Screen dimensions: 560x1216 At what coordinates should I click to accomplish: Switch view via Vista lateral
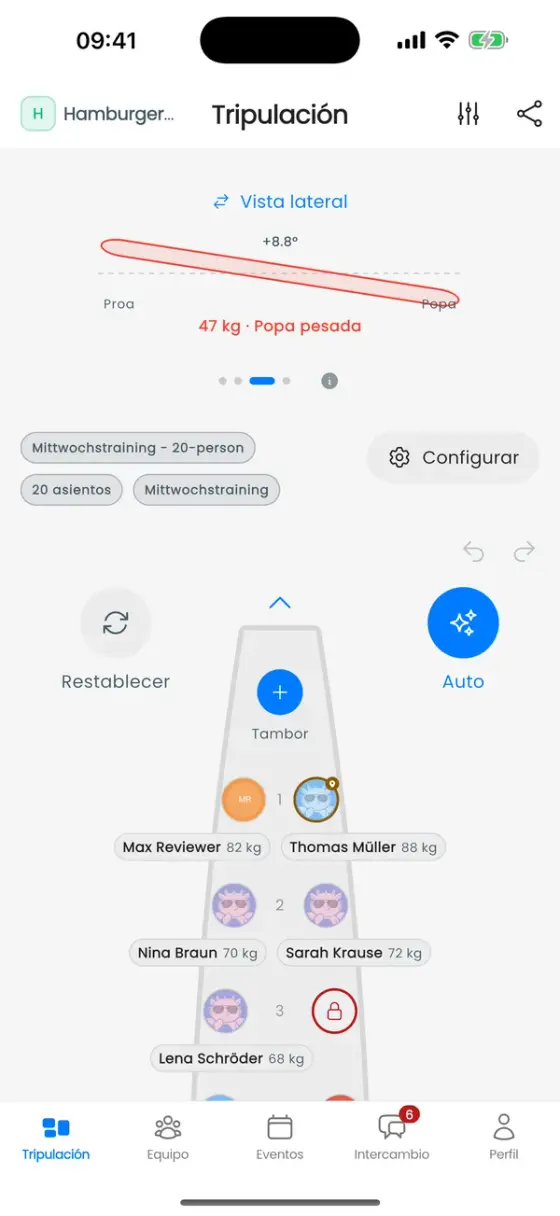280,202
